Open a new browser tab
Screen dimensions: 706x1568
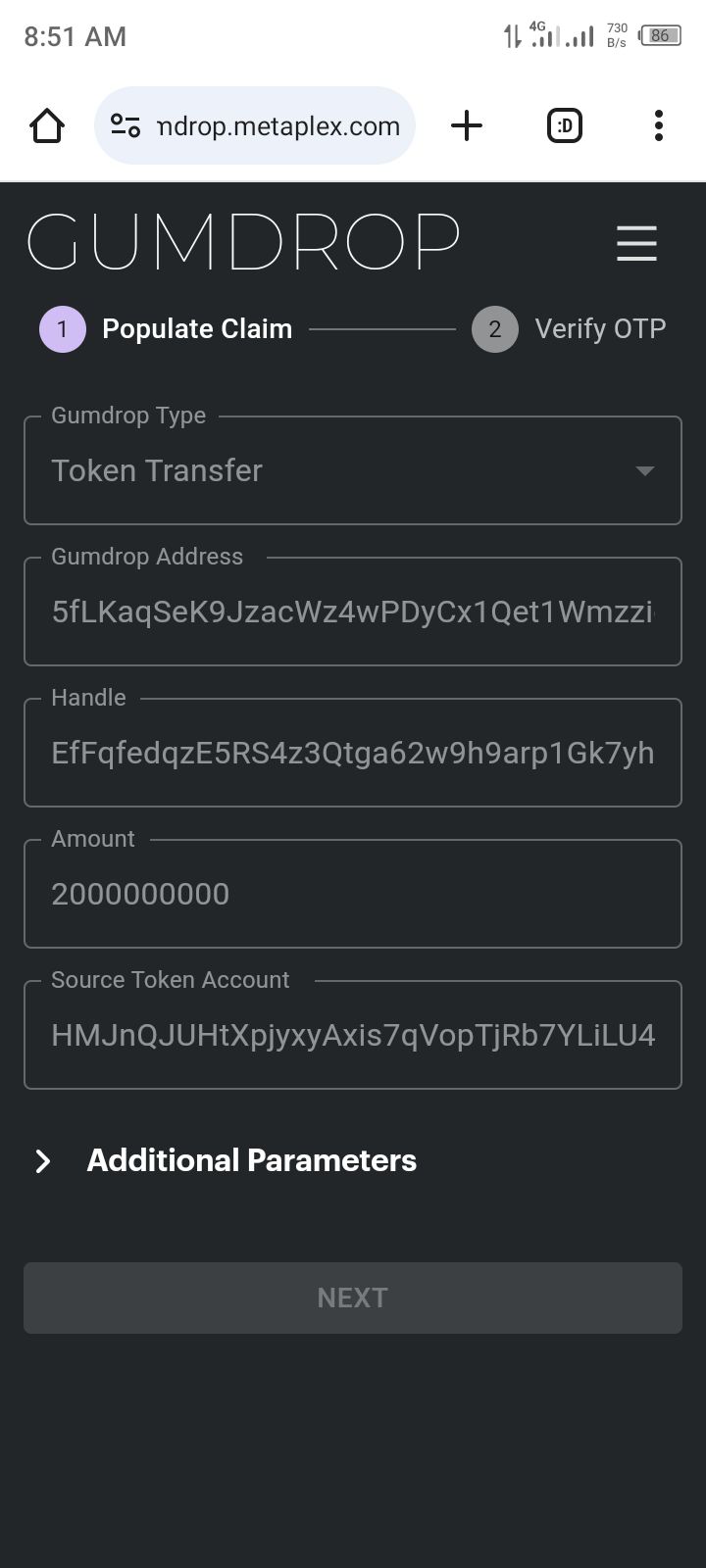point(467,125)
